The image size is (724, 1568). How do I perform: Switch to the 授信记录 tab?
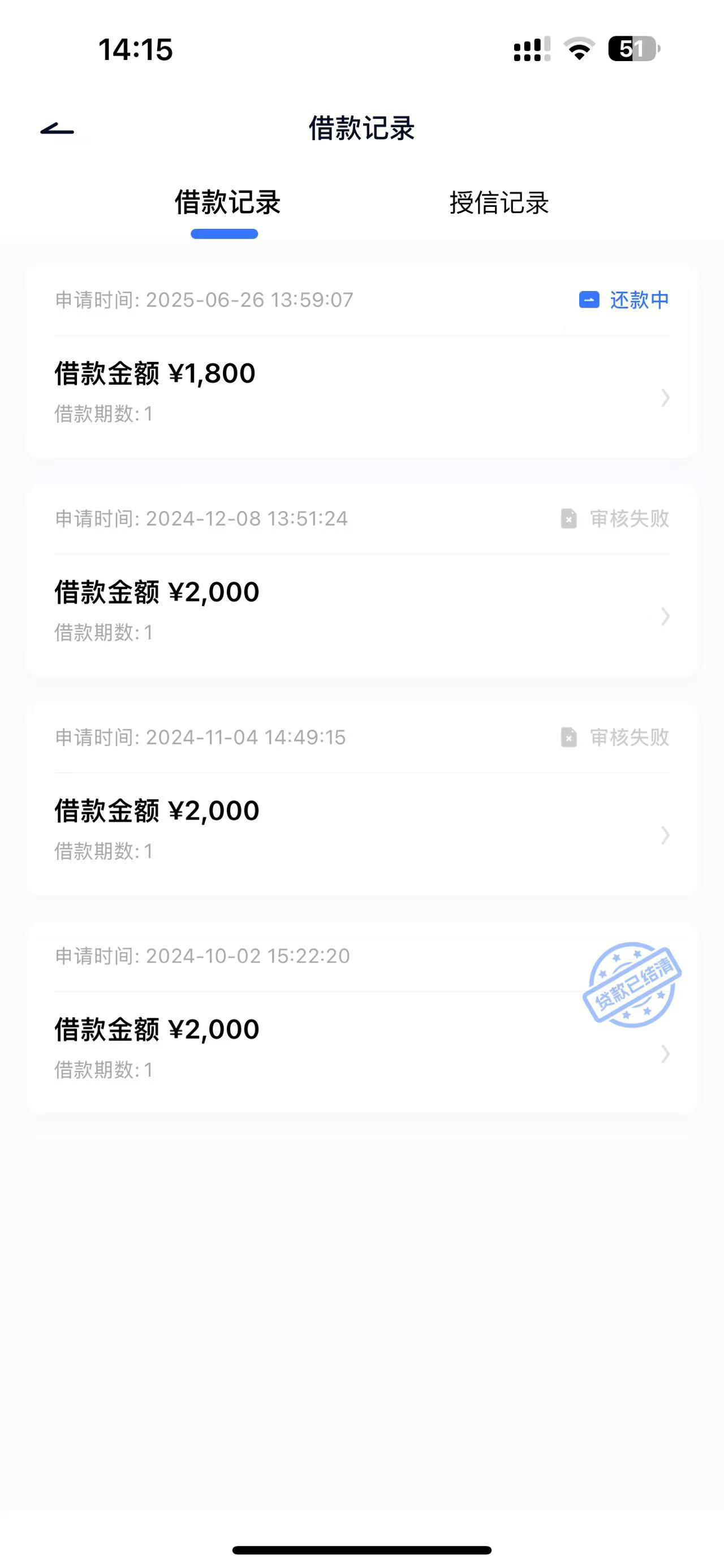point(499,203)
